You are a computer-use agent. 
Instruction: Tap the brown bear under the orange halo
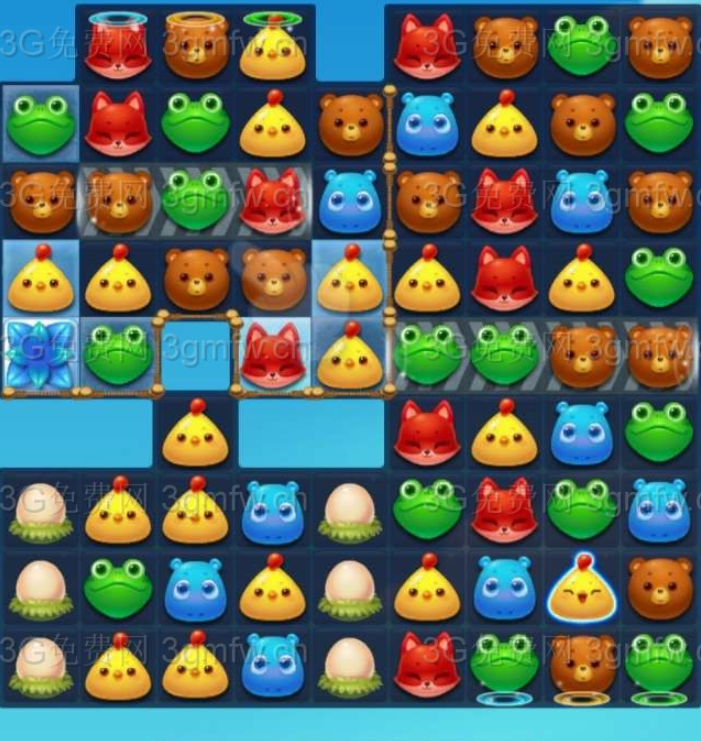pos(195,47)
